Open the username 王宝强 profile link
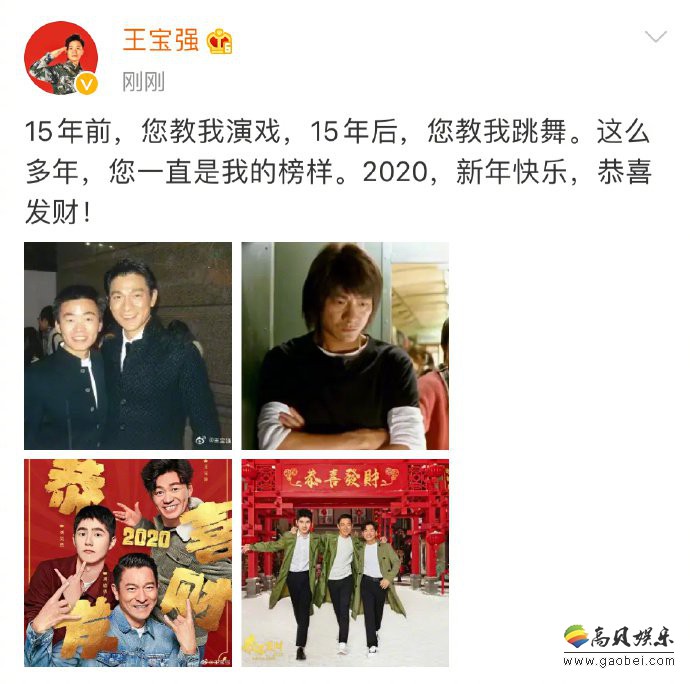 (x=160, y=40)
